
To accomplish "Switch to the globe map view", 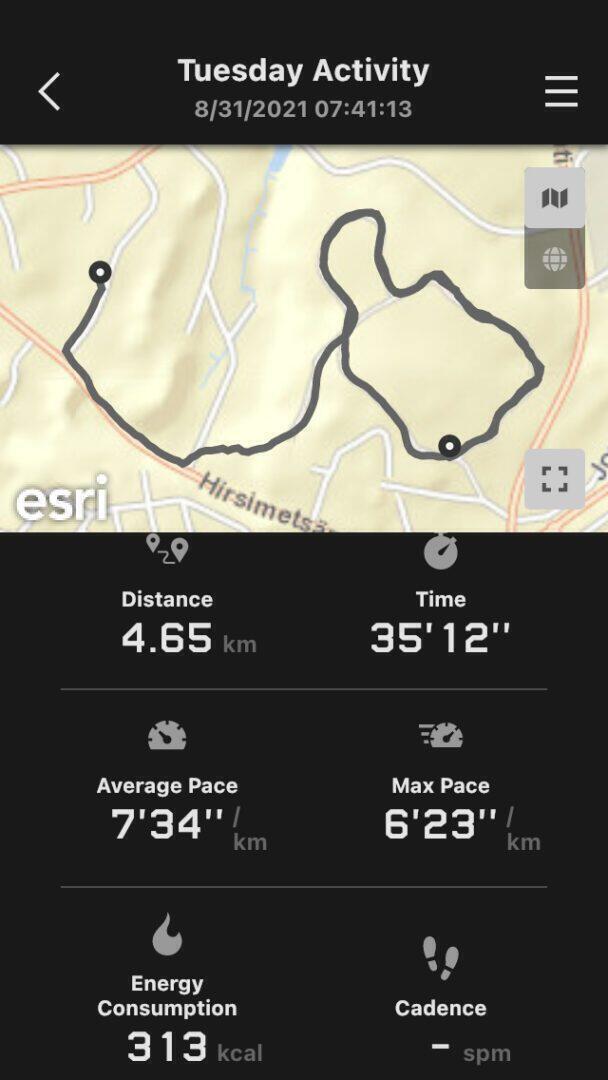I will (x=554, y=259).
